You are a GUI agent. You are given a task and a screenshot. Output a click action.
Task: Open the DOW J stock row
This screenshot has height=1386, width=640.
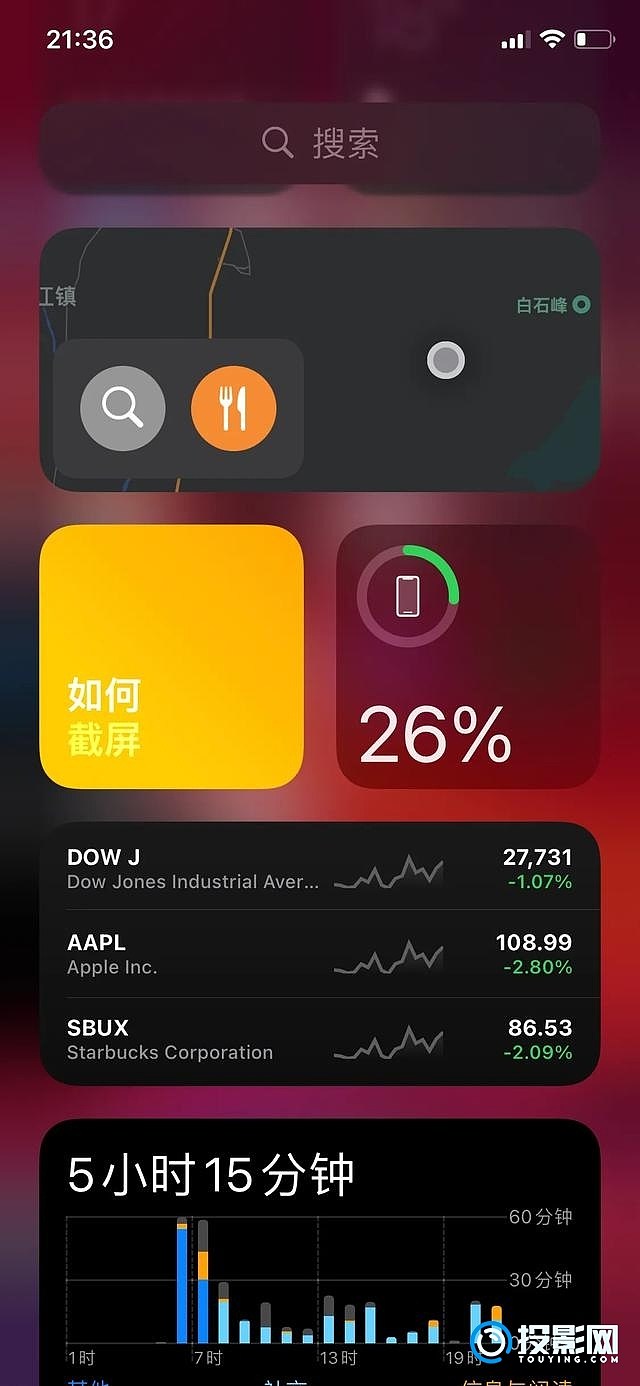point(320,868)
